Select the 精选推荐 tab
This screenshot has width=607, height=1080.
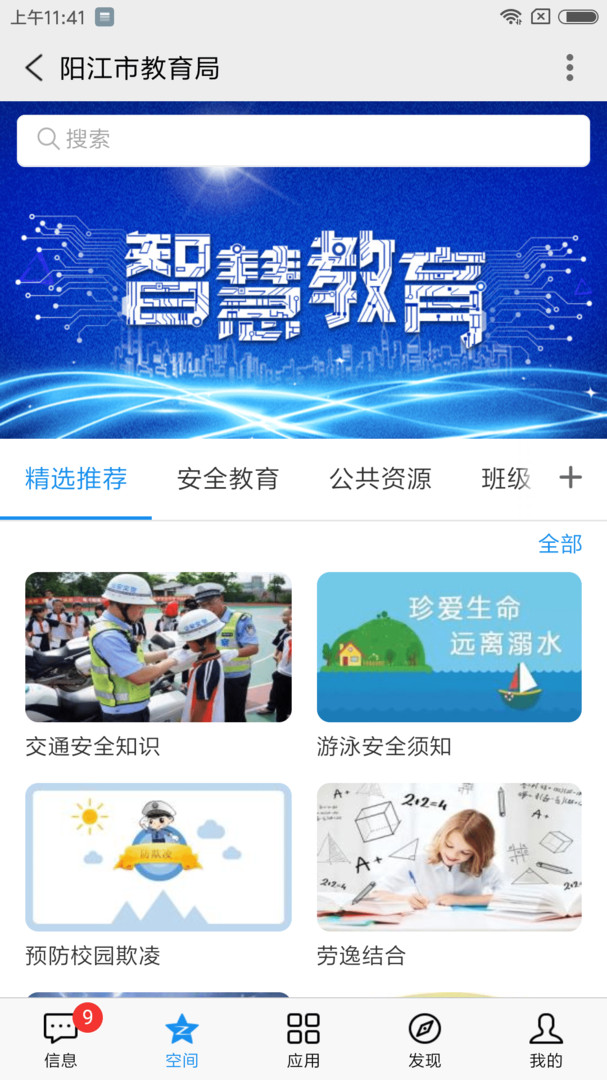tap(76, 479)
